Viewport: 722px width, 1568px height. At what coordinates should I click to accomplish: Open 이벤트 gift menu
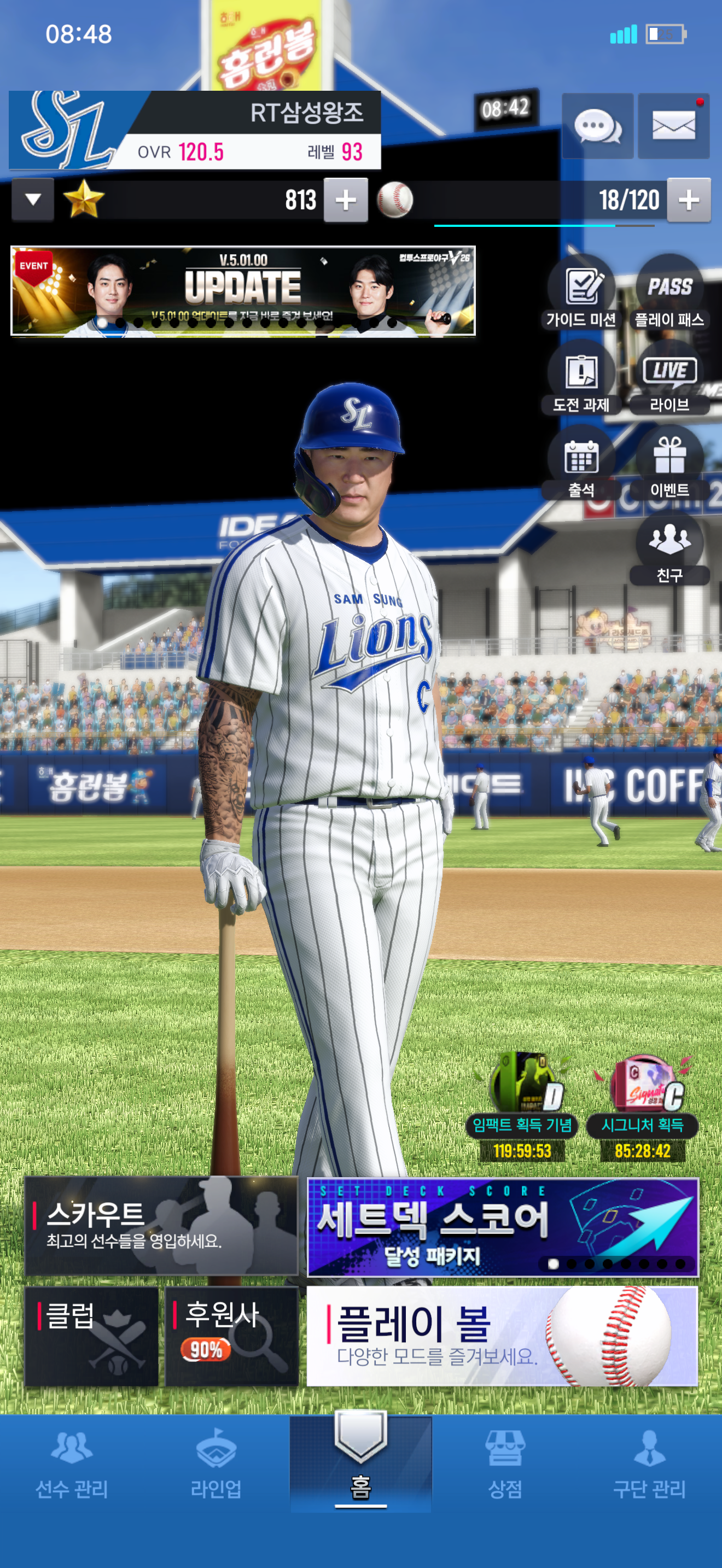click(669, 463)
